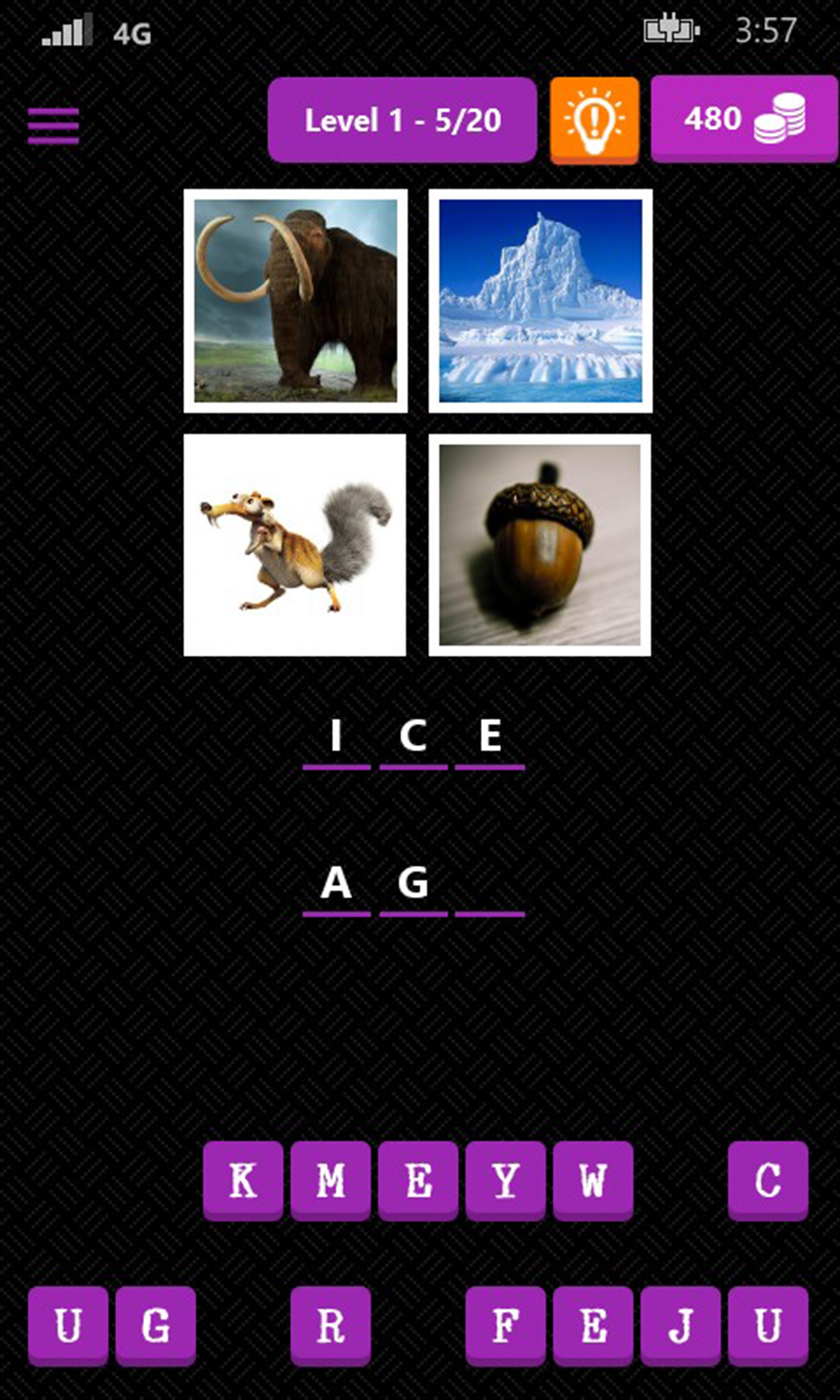Remove the letter G from the answer

pos(413,883)
